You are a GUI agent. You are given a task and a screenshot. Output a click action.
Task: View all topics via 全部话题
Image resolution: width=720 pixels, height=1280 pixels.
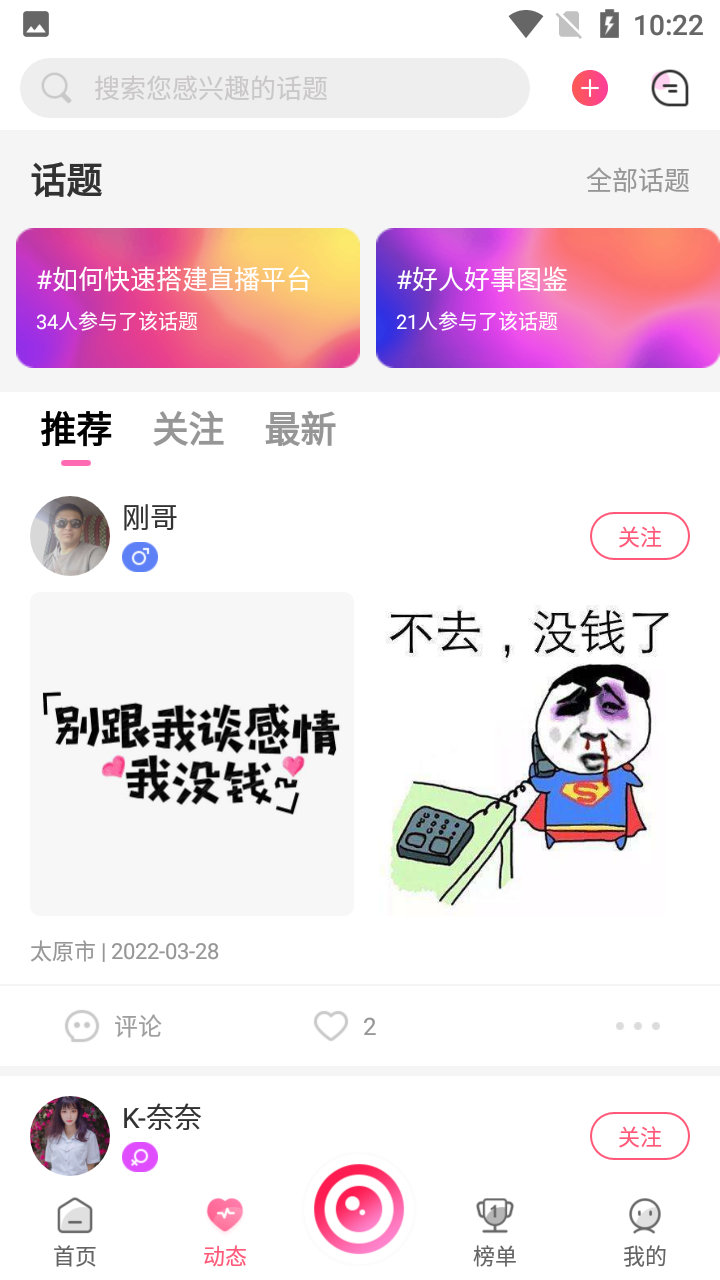(638, 180)
